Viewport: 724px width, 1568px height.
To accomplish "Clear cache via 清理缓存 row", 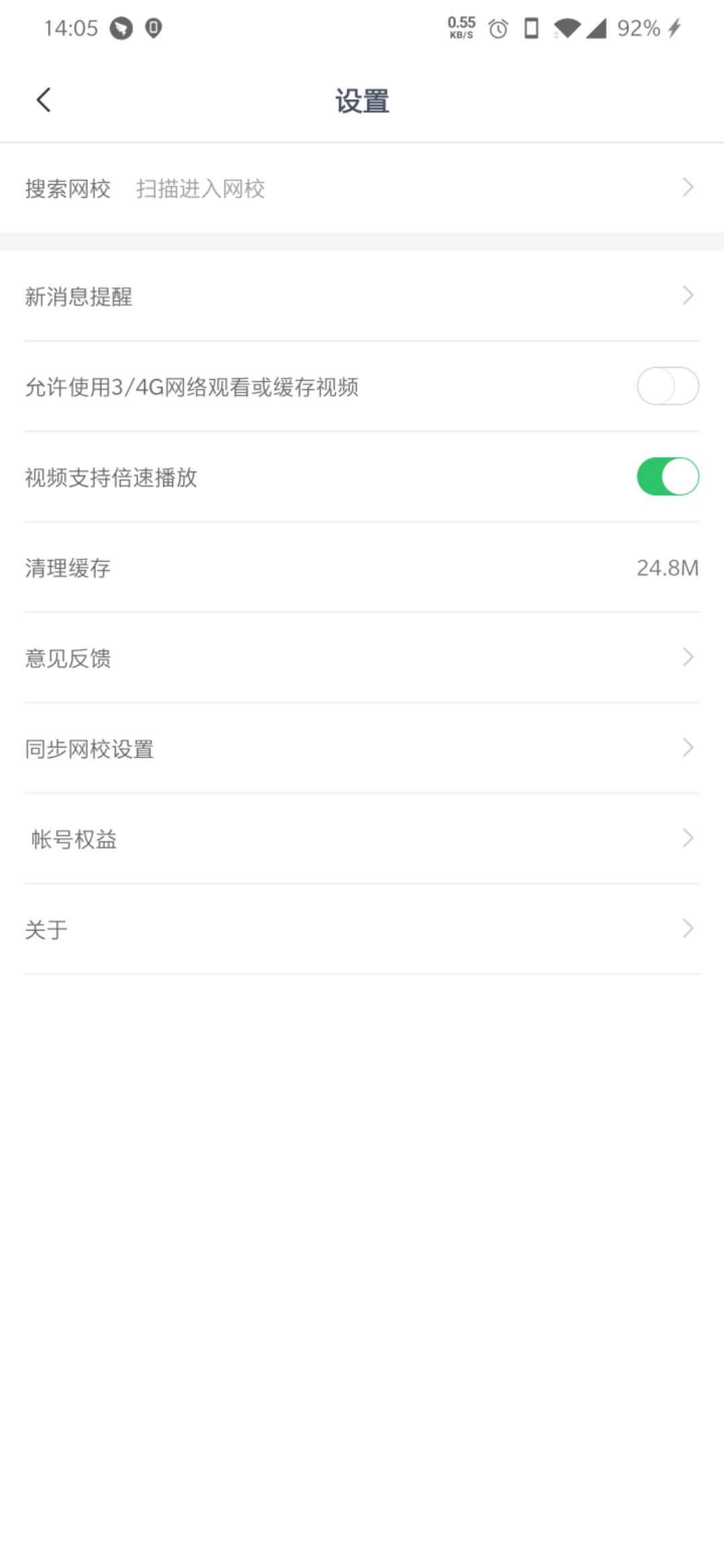I will (362, 568).
